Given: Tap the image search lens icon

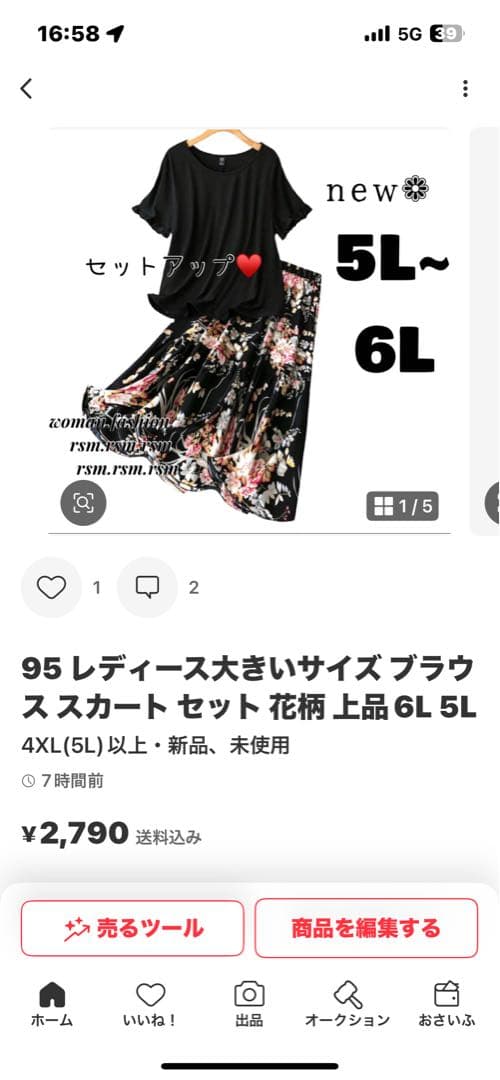Looking at the screenshot, I should [x=83, y=503].
